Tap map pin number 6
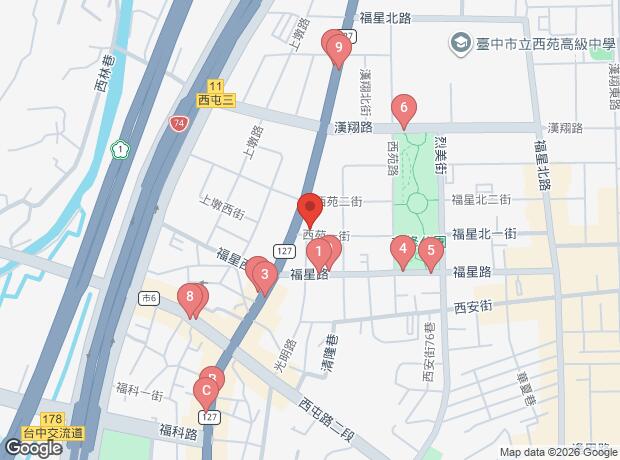 [x=403, y=108]
